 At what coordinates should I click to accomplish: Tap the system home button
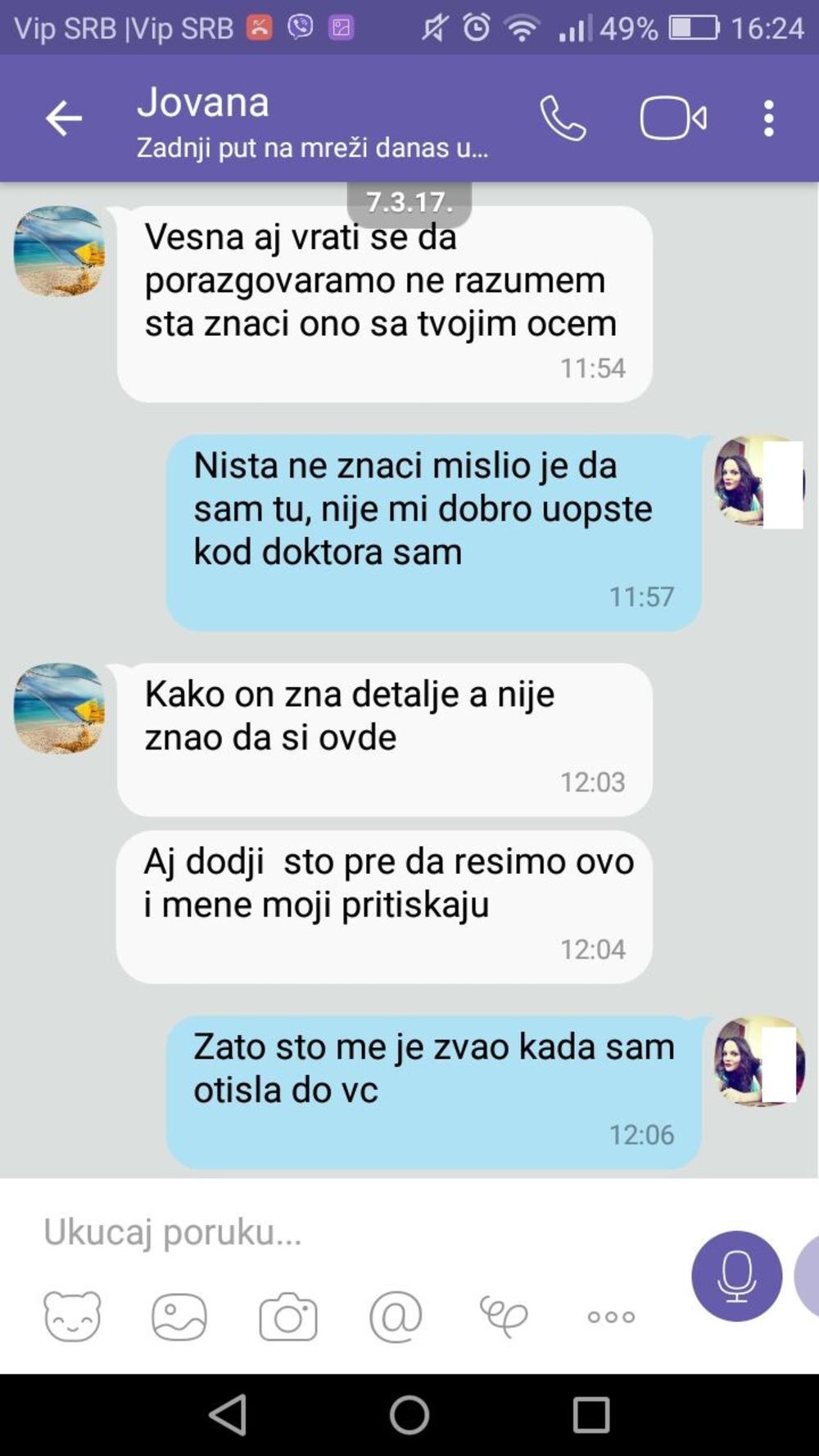[x=409, y=1414]
